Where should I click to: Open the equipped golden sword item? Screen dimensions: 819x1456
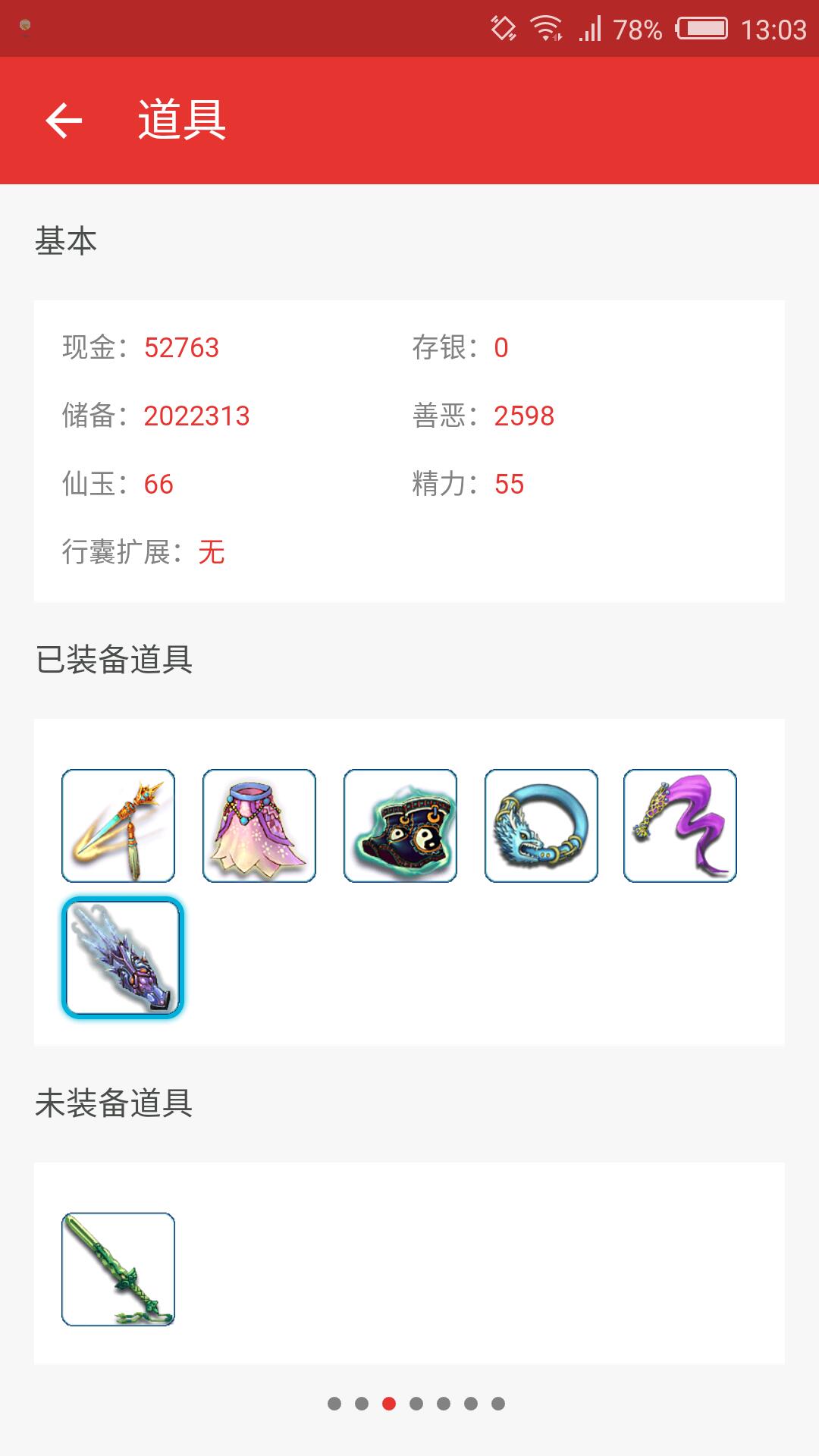click(x=118, y=826)
